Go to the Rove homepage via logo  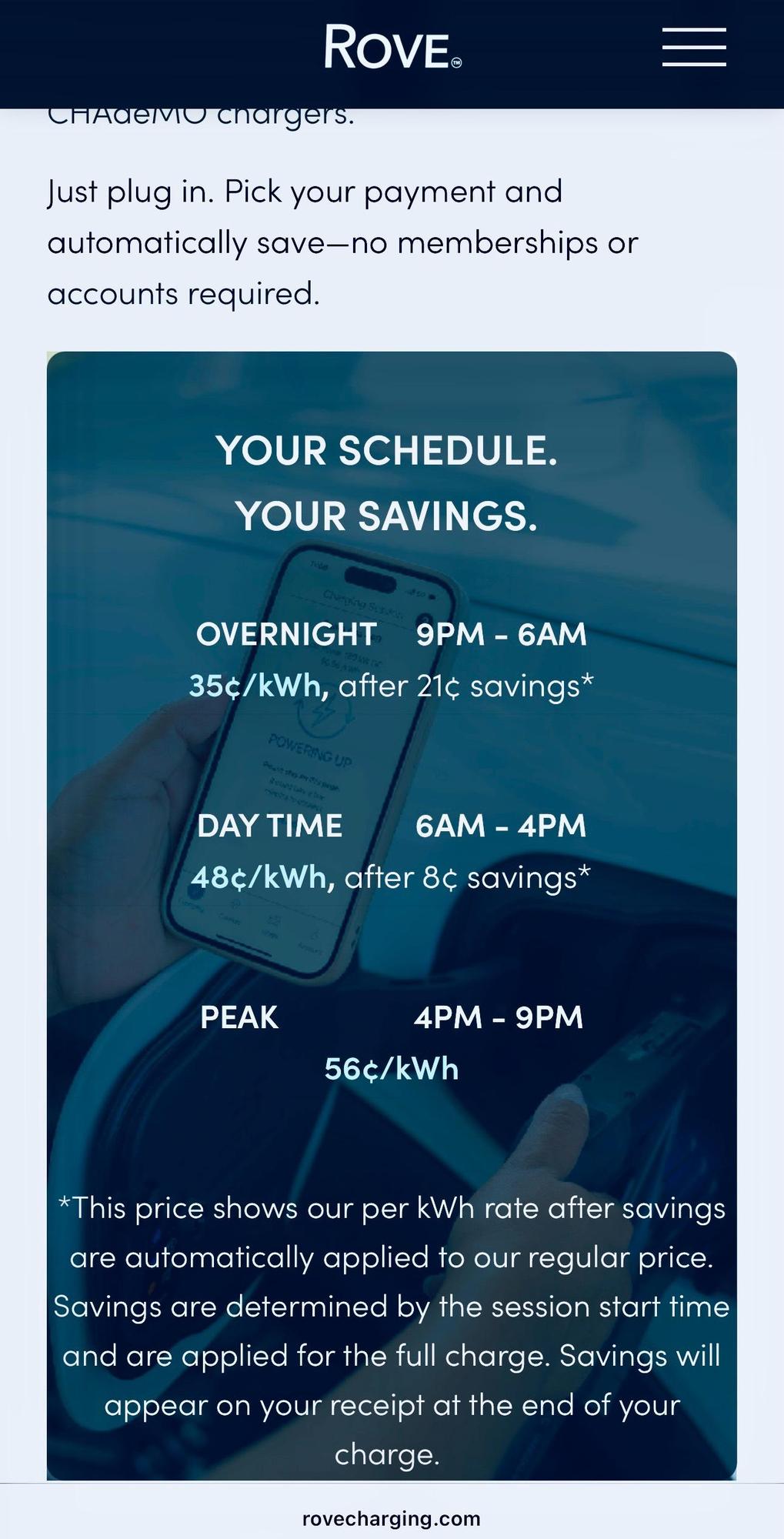point(392,47)
